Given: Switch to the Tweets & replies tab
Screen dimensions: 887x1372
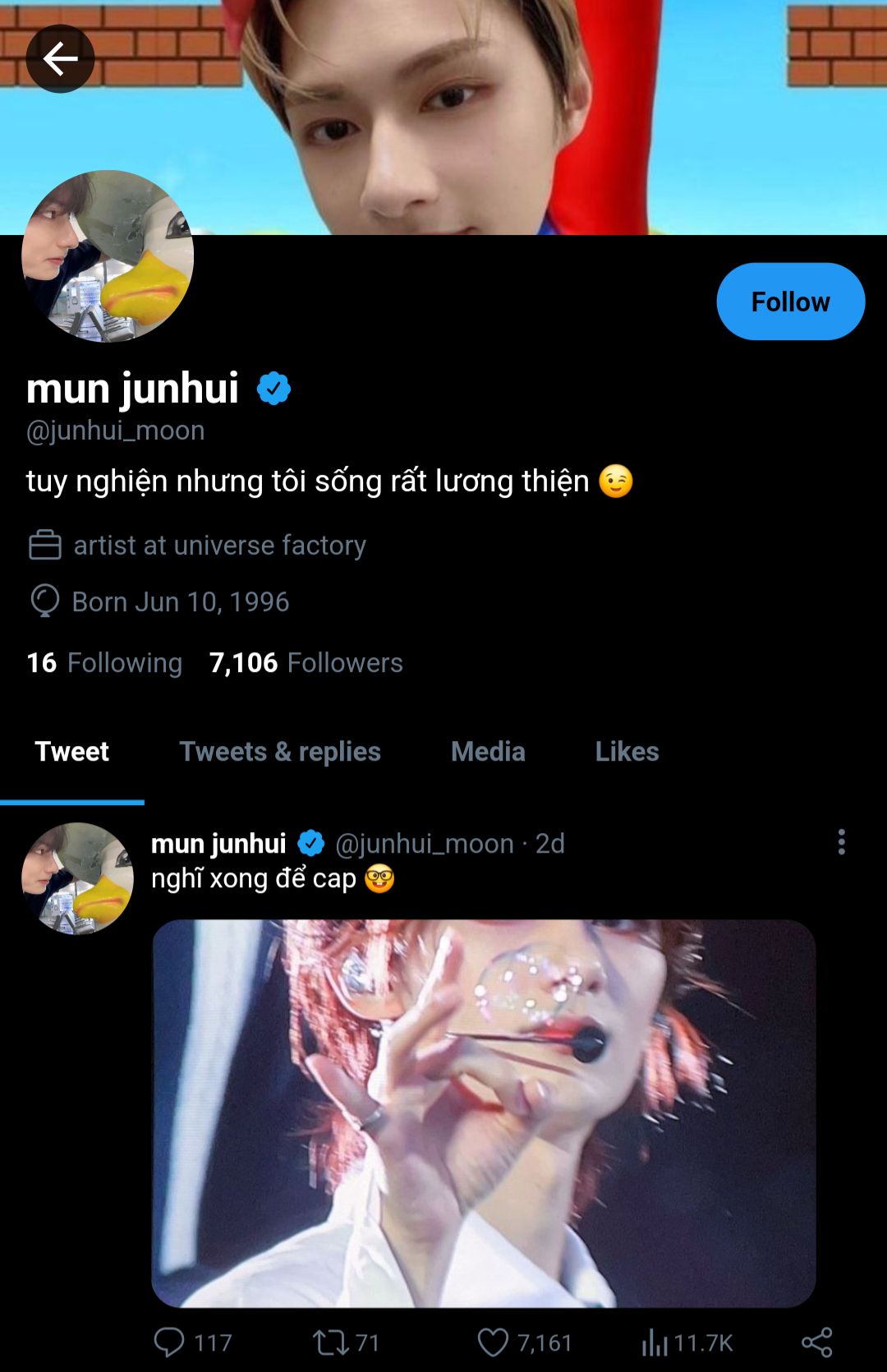Looking at the screenshot, I should 280,752.
